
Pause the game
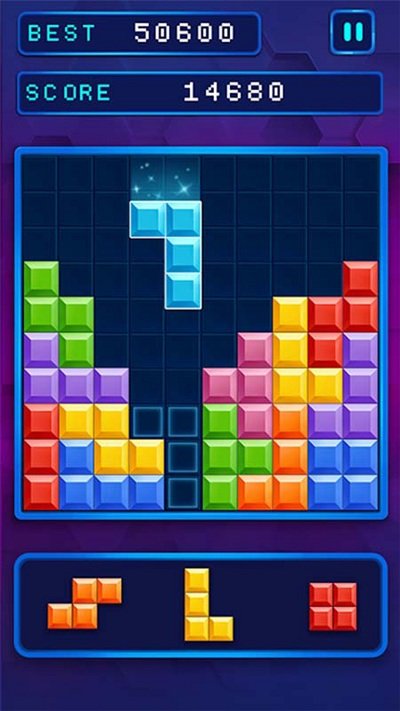(x=352, y=32)
